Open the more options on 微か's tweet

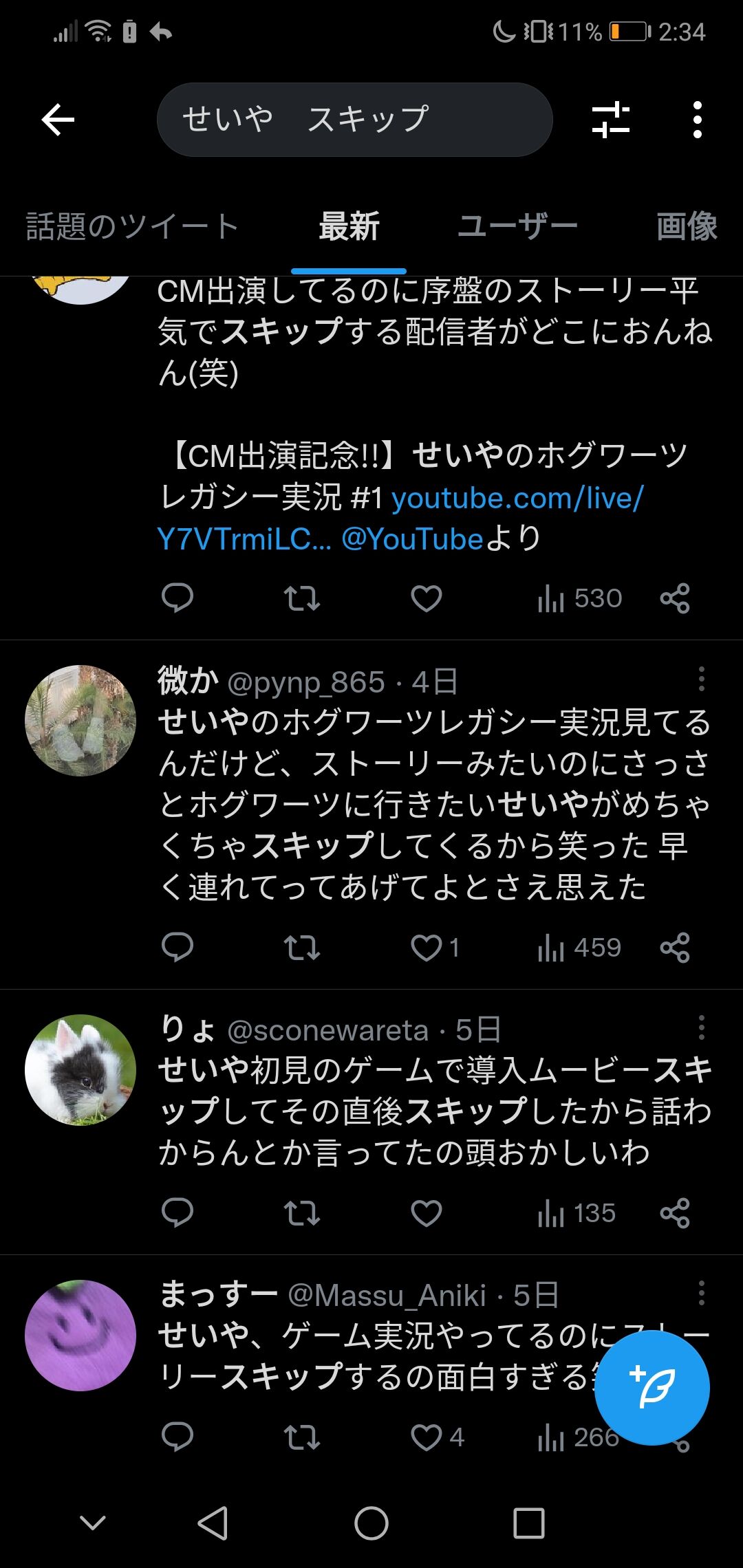(701, 679)
